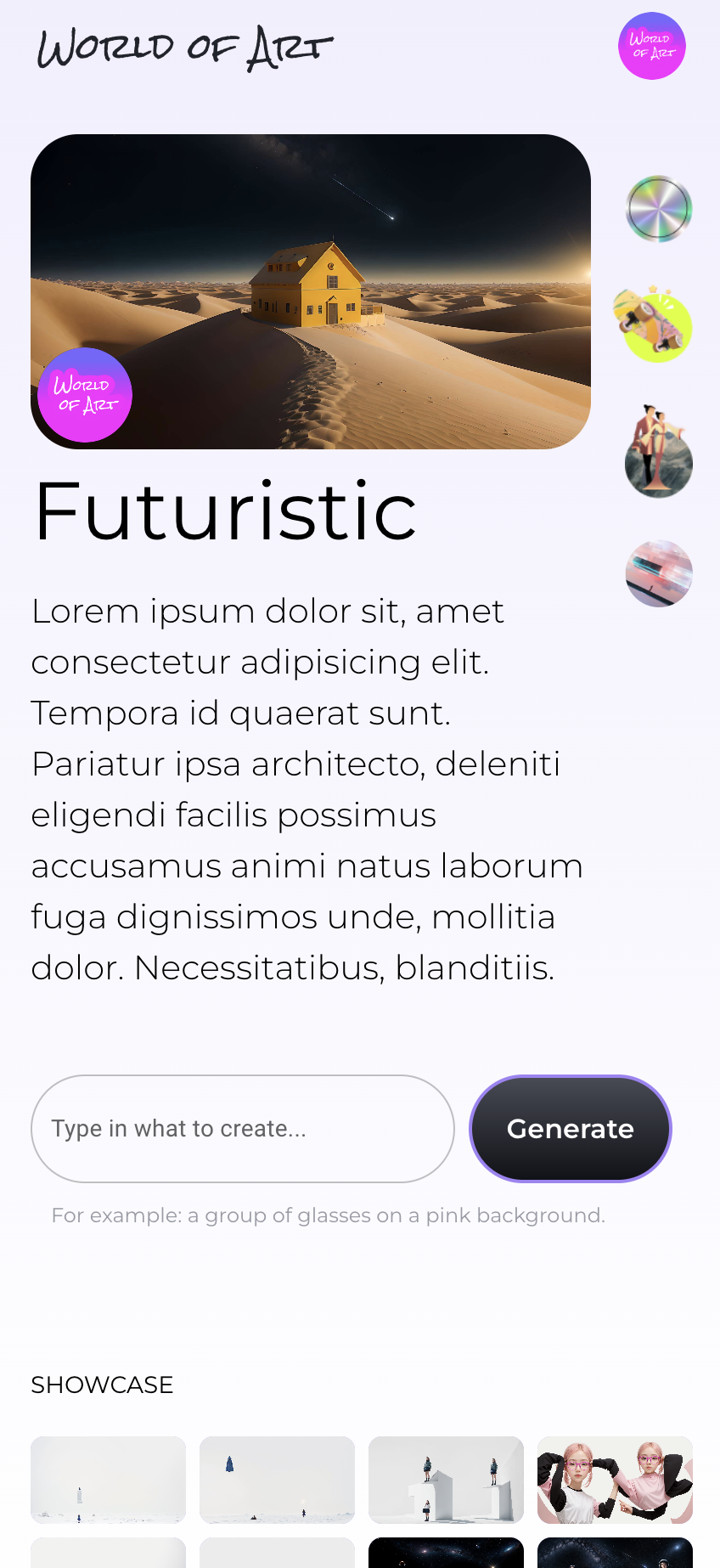Image resolution: width=720 pixels, height=1568 pixels.
Task: Open the World of Art profile avatar
Action: pyautogui.click(x=652, y=46)
